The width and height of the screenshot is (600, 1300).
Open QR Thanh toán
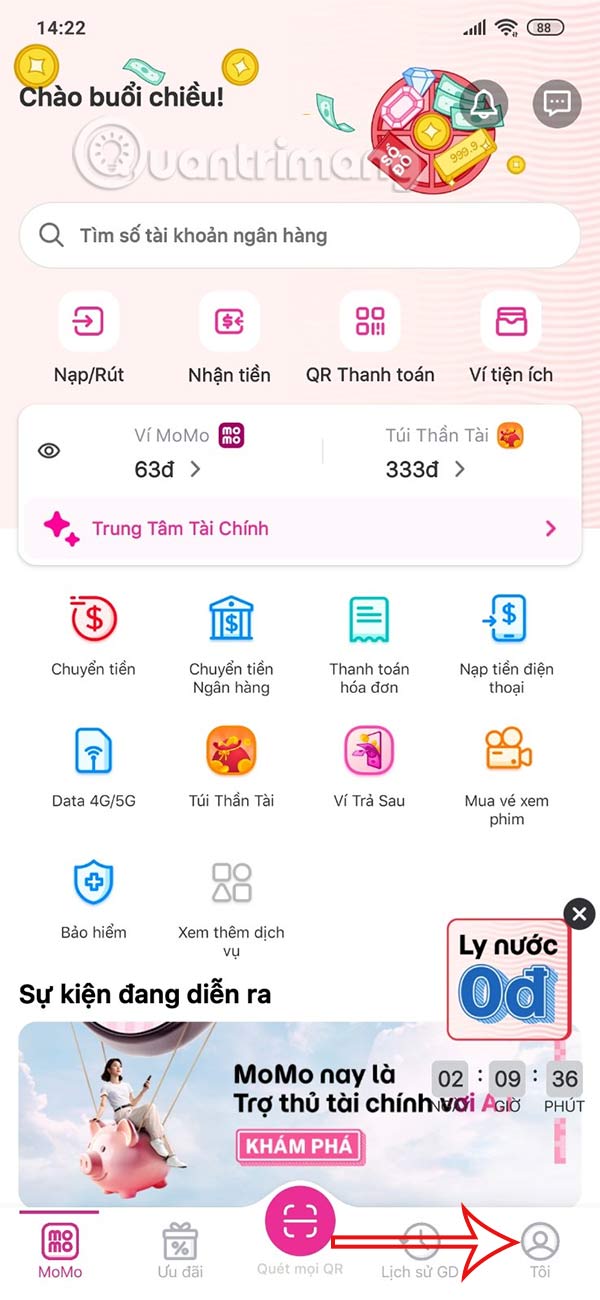click(370, 338)
